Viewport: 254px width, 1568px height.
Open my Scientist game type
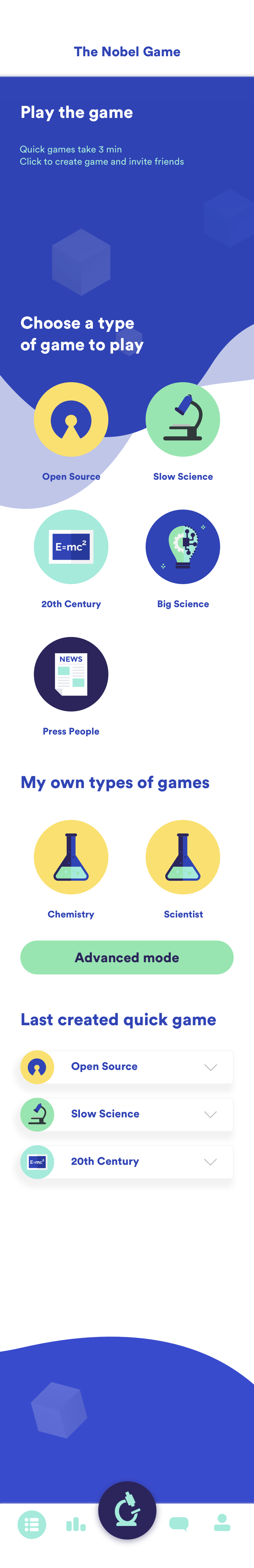click(183, 857)
